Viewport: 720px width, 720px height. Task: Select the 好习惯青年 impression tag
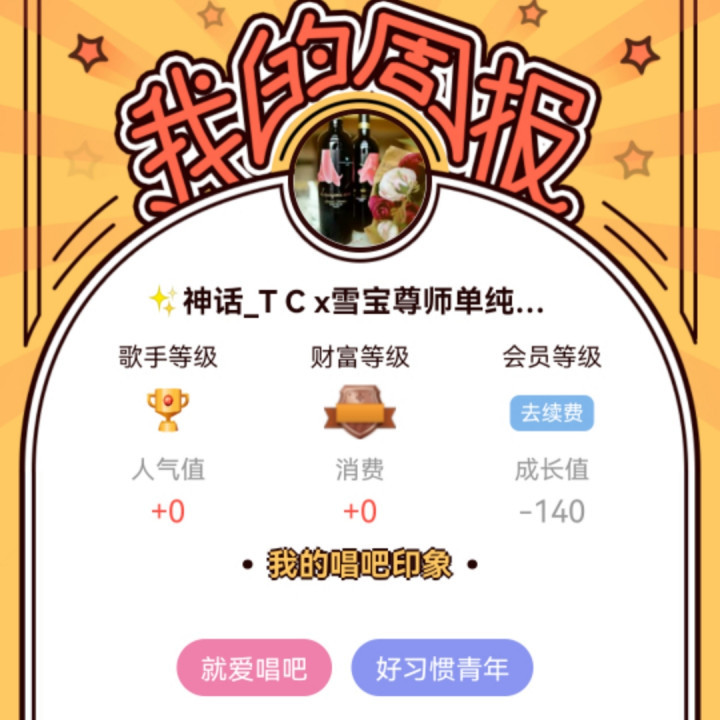[443, 668]
